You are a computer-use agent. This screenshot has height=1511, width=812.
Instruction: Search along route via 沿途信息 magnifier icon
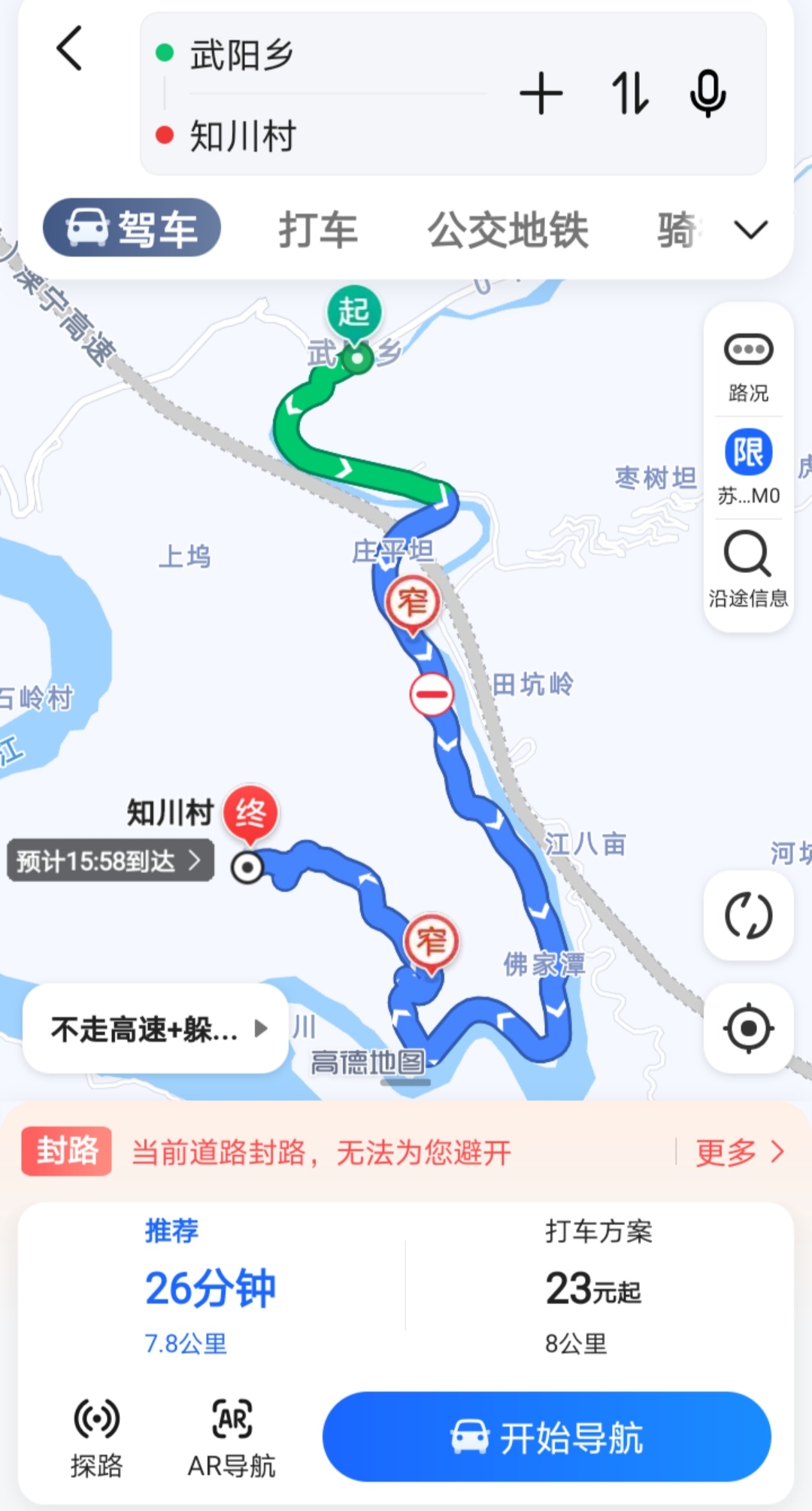point(747,554)
